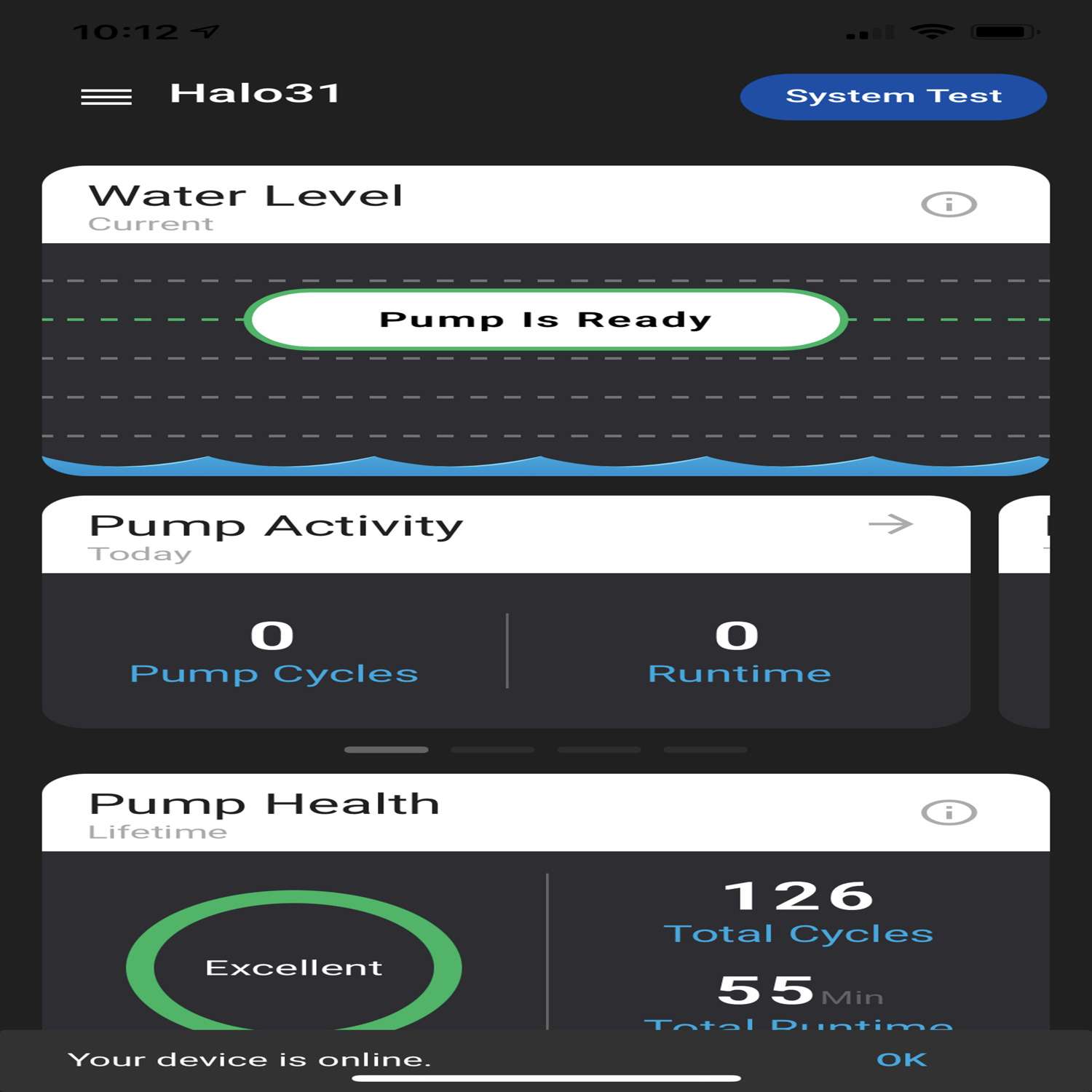Show Pump Health info
Viewport: 1092px width, 1092px height.
pos(949,812)
